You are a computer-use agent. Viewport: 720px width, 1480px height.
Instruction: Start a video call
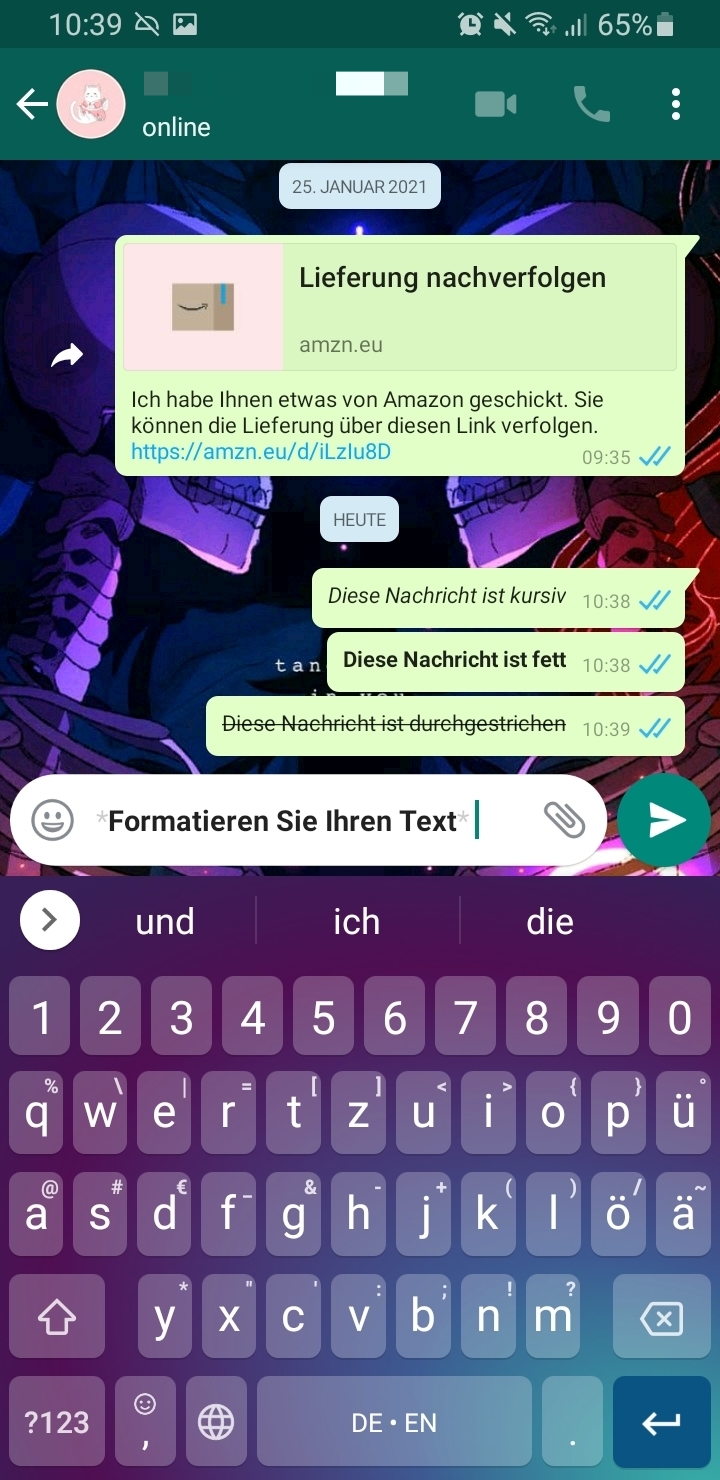pyautogui.click(x=495, y=104)
